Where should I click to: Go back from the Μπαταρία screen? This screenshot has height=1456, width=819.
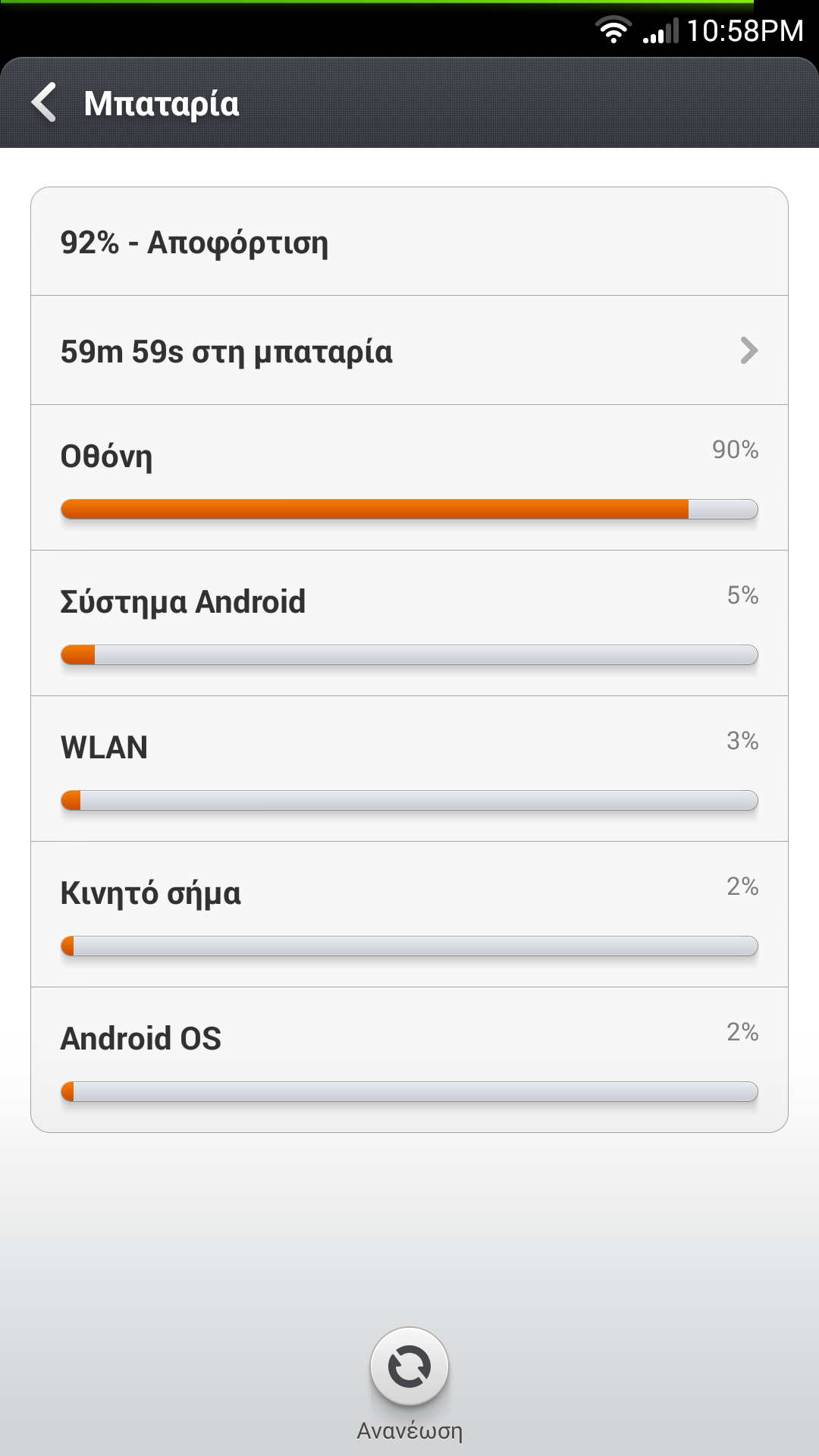point(45,102)
